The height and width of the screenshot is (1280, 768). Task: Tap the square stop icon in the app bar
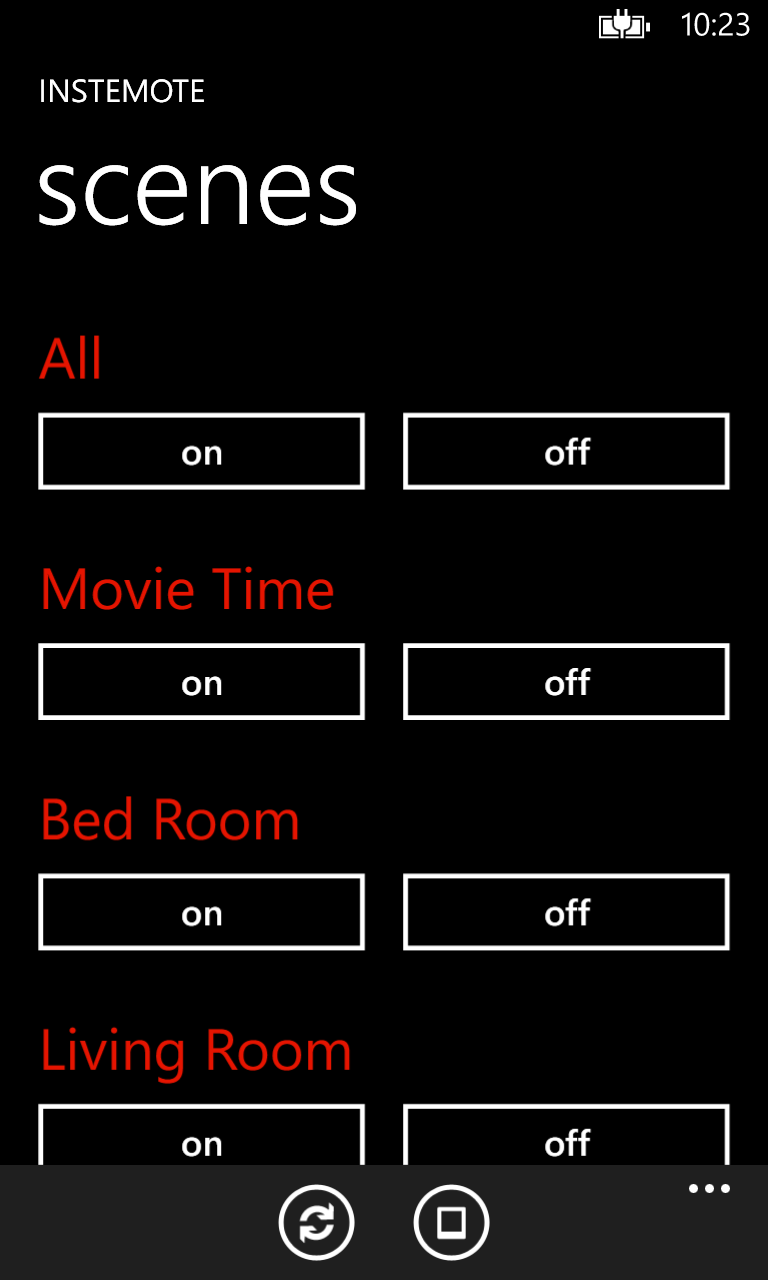(x=451, y=1221)
